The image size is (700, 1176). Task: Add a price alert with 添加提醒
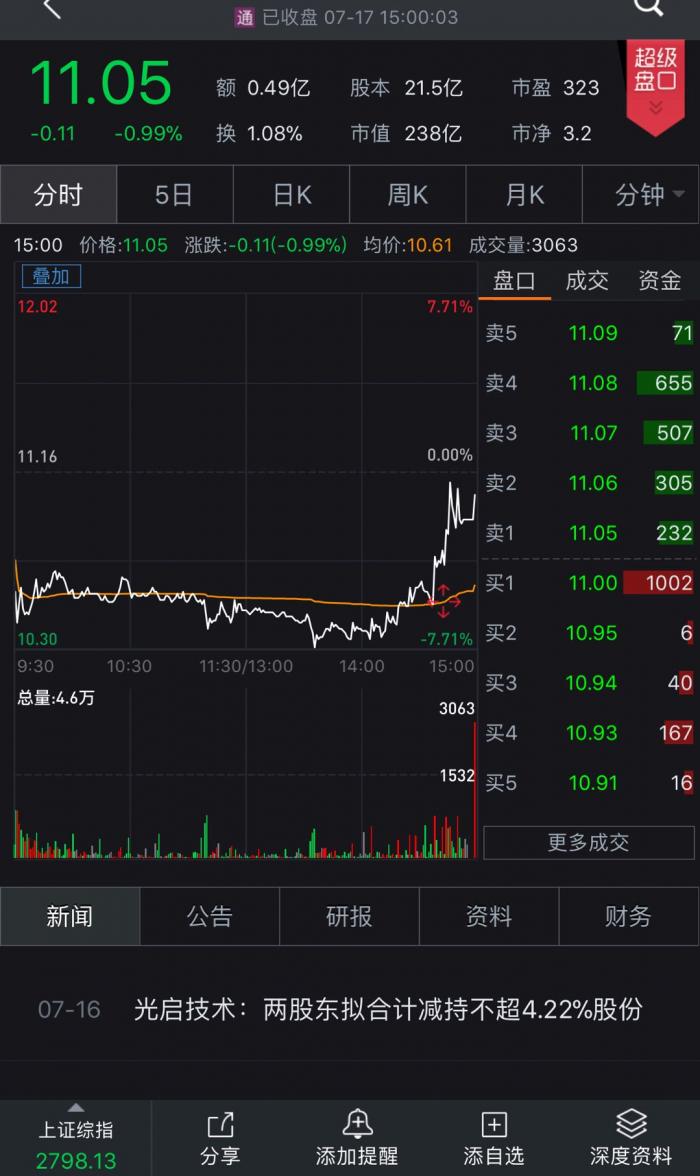(x=357, y=1138)
